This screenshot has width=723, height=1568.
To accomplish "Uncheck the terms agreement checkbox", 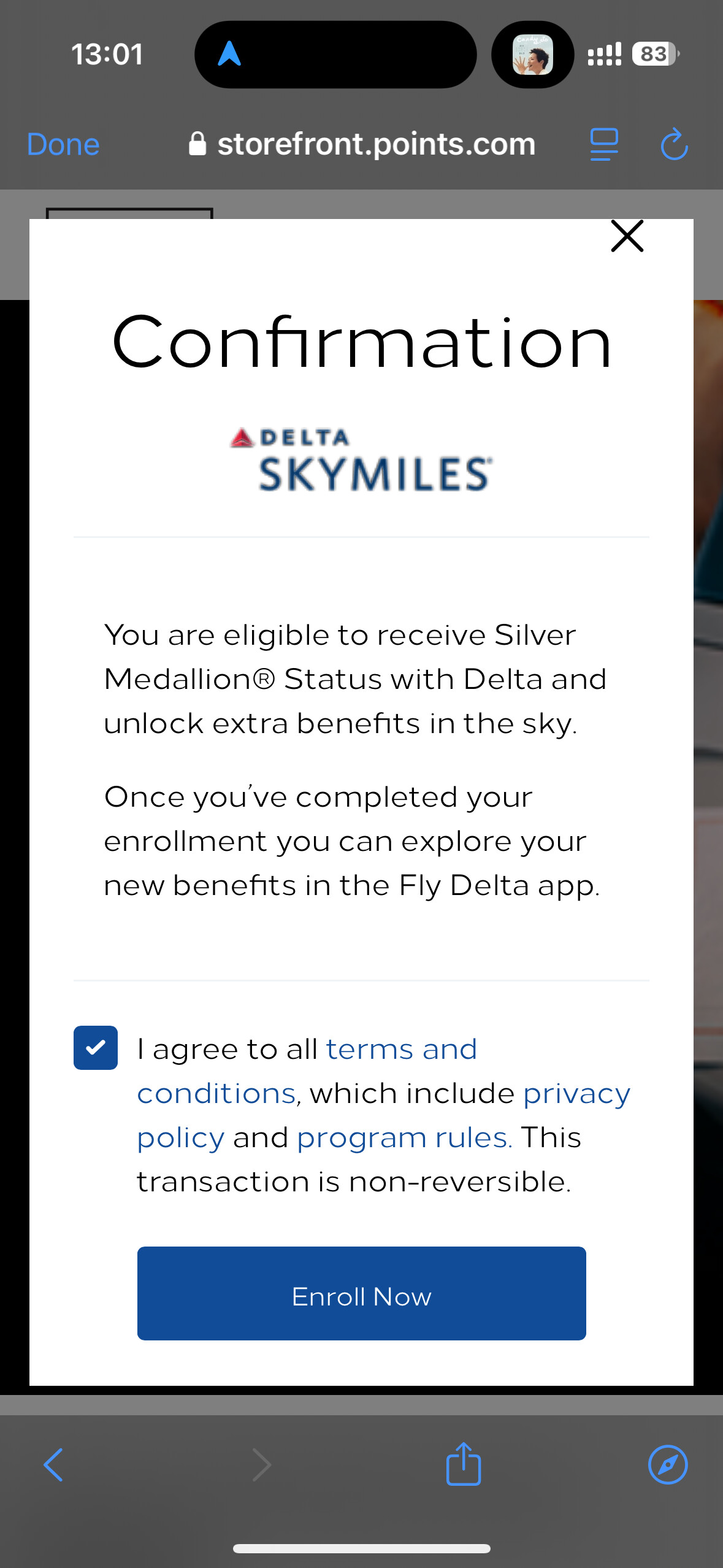I will [x=96, y=1048].
